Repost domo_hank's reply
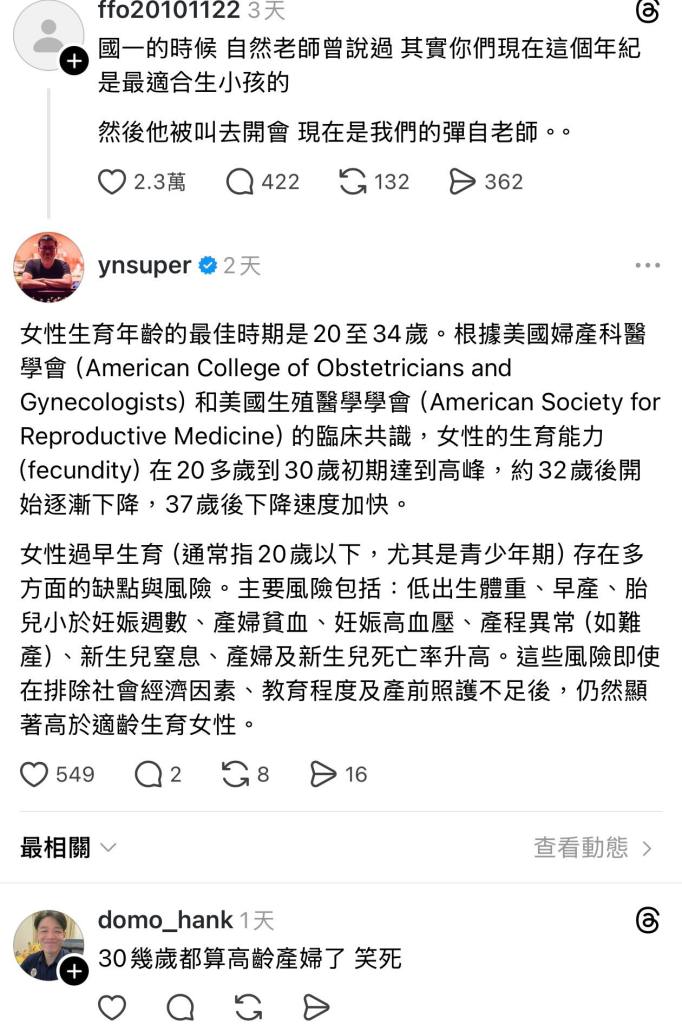The width and height of the screenshot is (682, 1024). 248,1005
